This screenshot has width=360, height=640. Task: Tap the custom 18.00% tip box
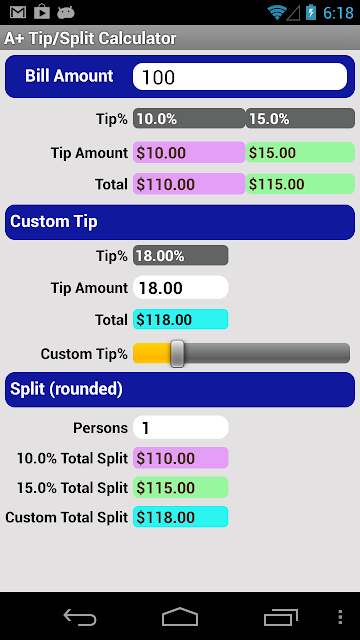pos(180,256)
